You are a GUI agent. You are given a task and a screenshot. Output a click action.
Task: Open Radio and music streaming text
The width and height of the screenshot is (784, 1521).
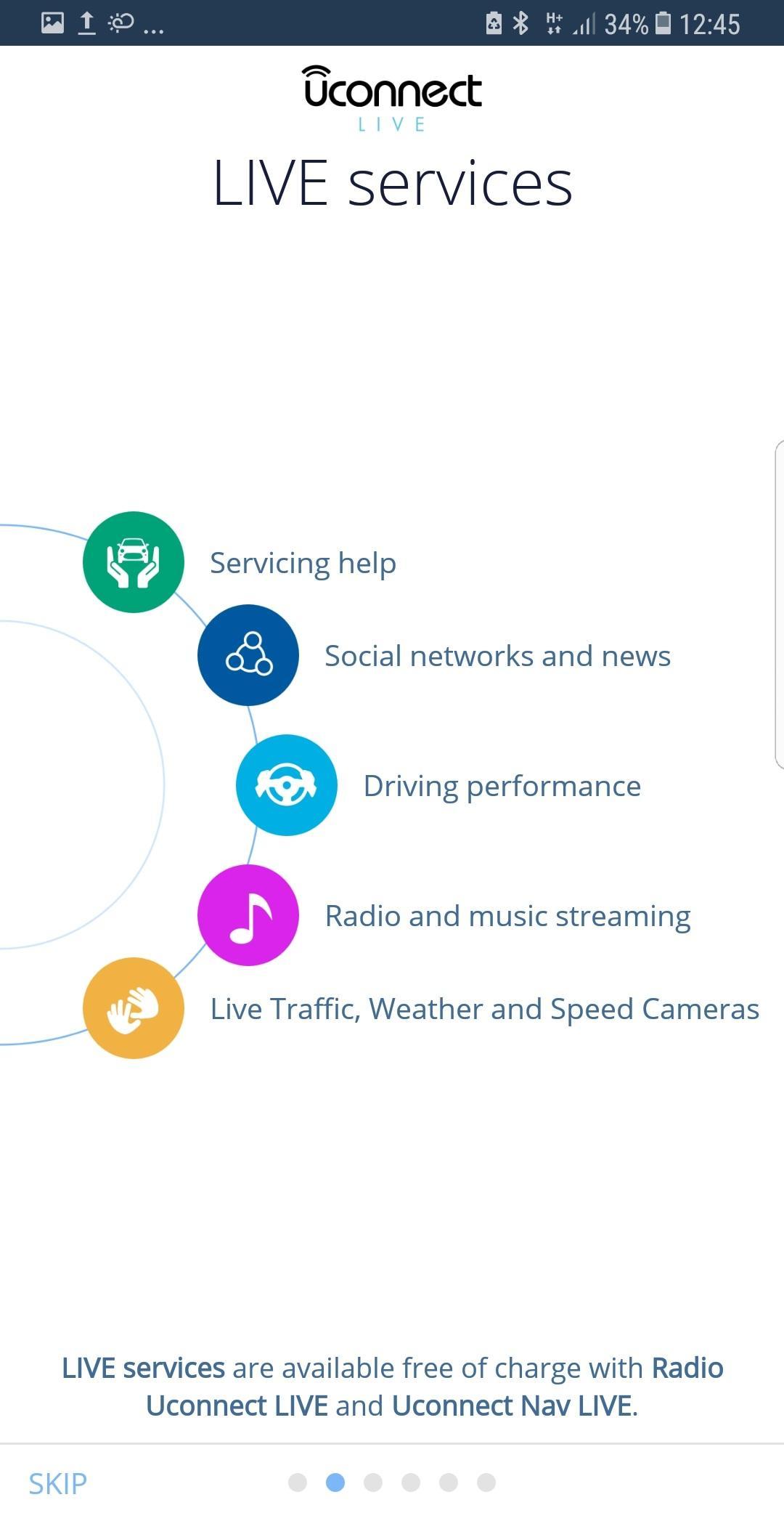507,915
